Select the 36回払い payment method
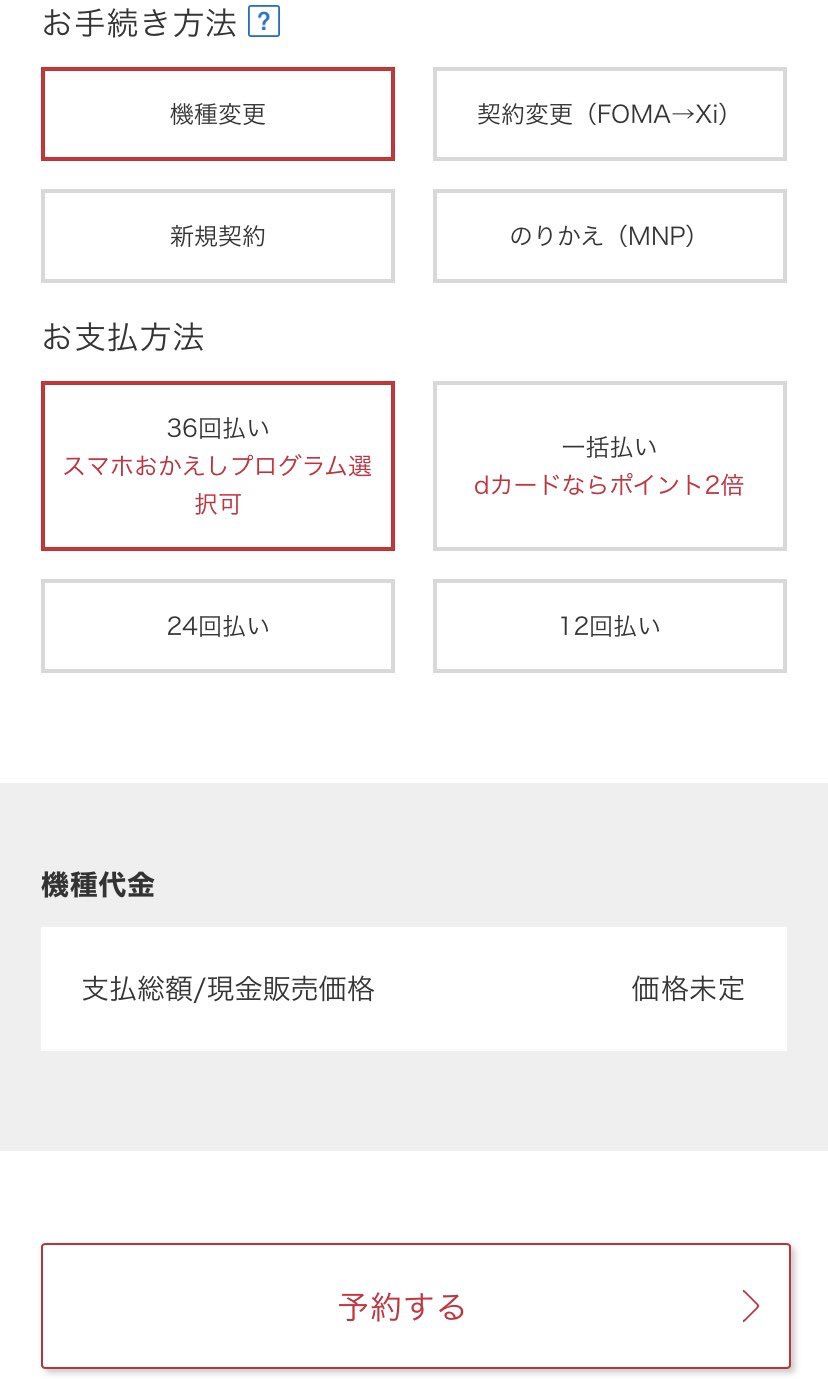Viewport: 828px width, 1379px height. coord(218,466)
